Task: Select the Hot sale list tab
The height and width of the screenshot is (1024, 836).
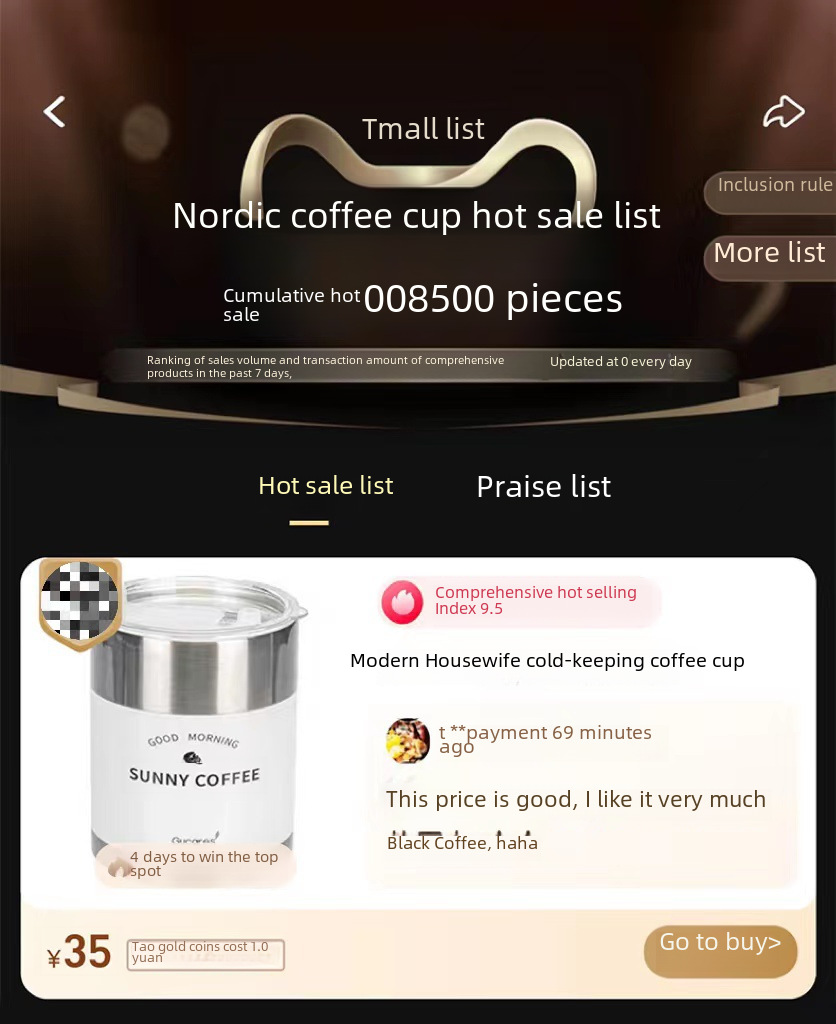Action: (x=326, y=487)
